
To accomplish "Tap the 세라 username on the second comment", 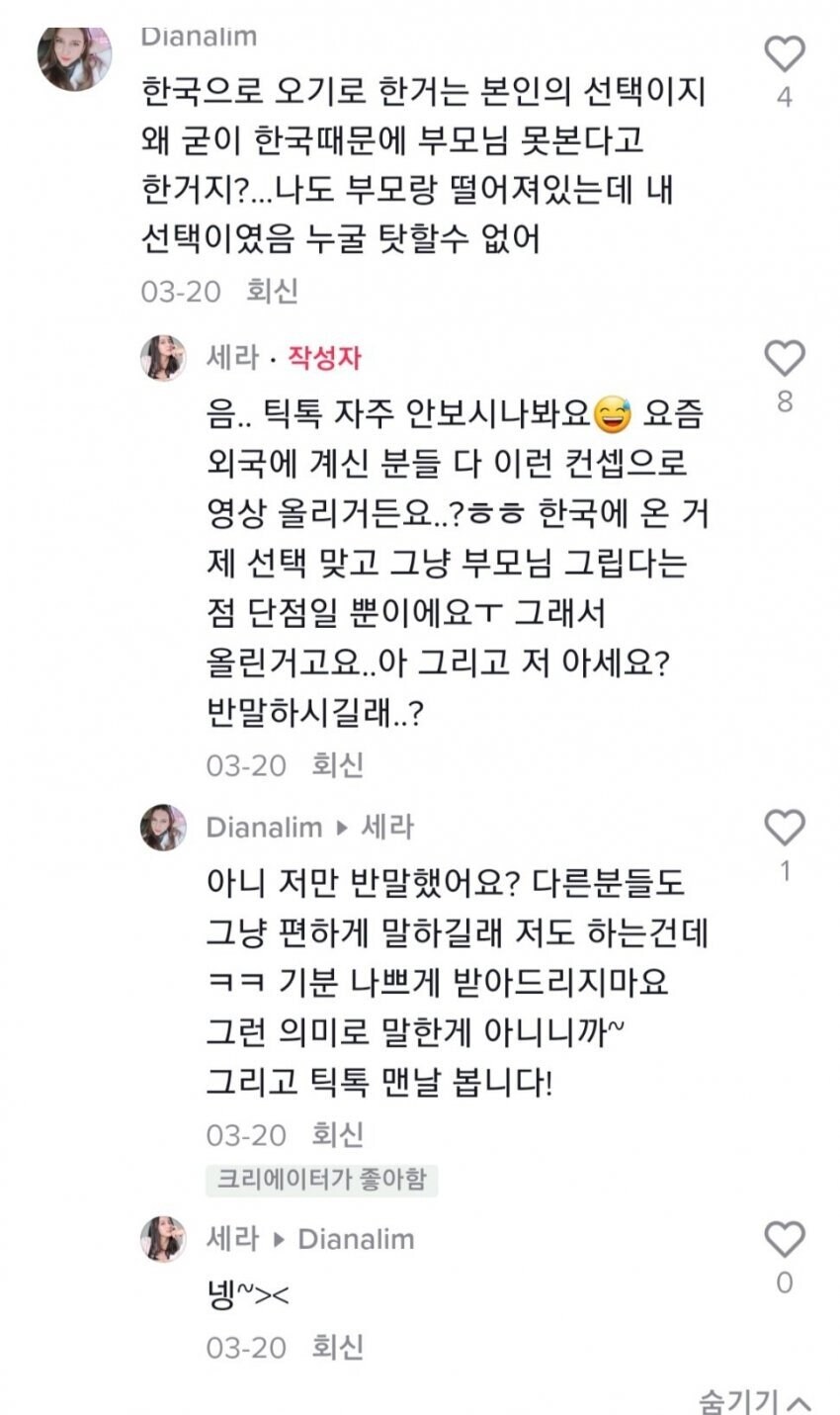I will point(231,357).
